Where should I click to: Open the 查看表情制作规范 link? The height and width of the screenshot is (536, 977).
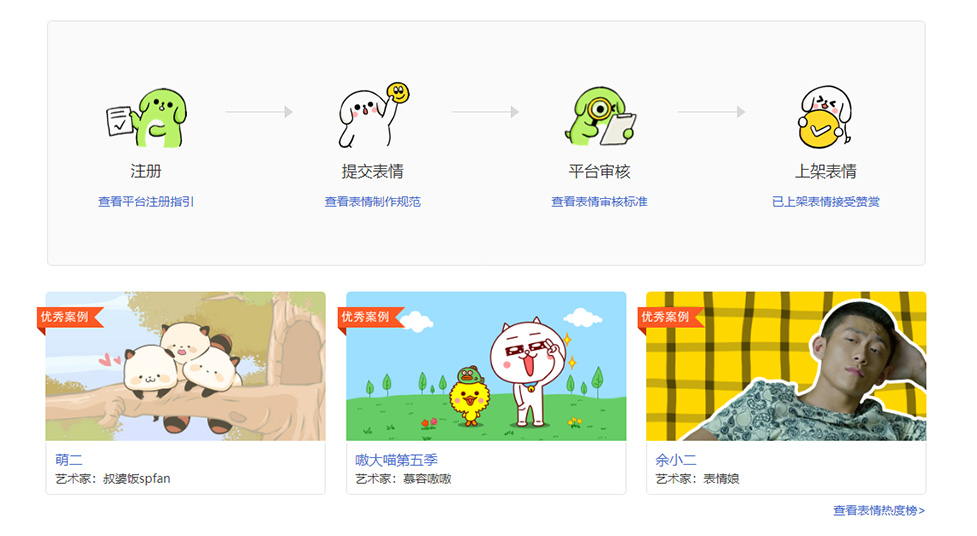[x=372, y=202]
